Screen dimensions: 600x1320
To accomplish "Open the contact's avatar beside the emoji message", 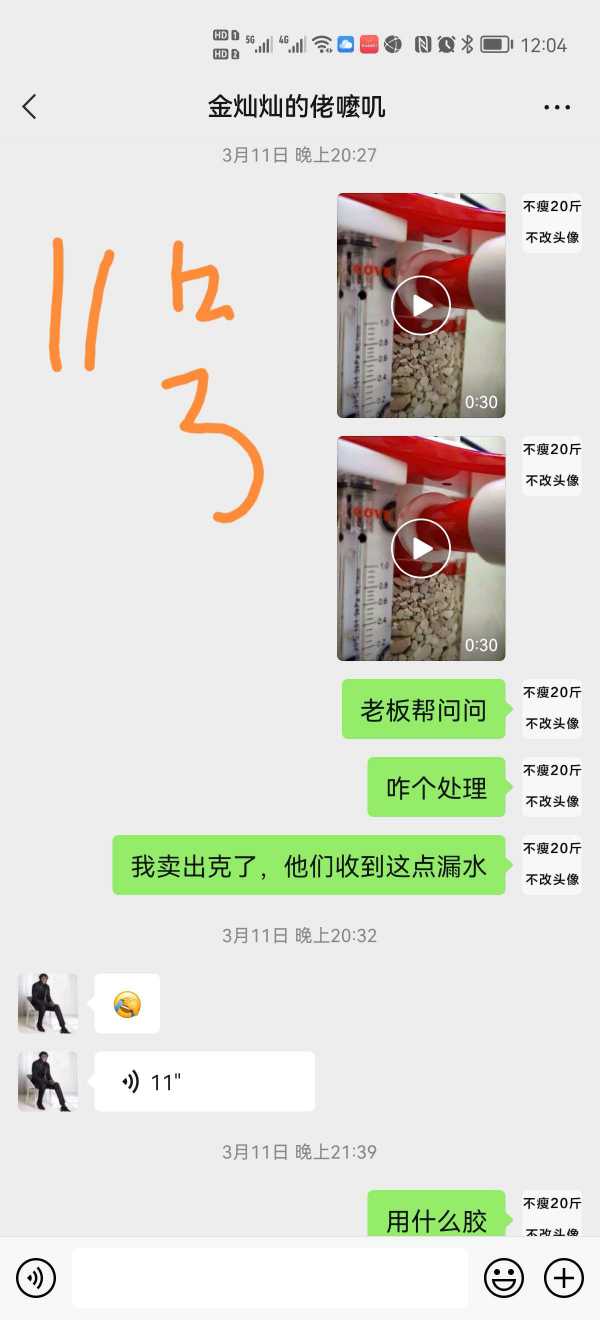I will [x=47, y=1003].
